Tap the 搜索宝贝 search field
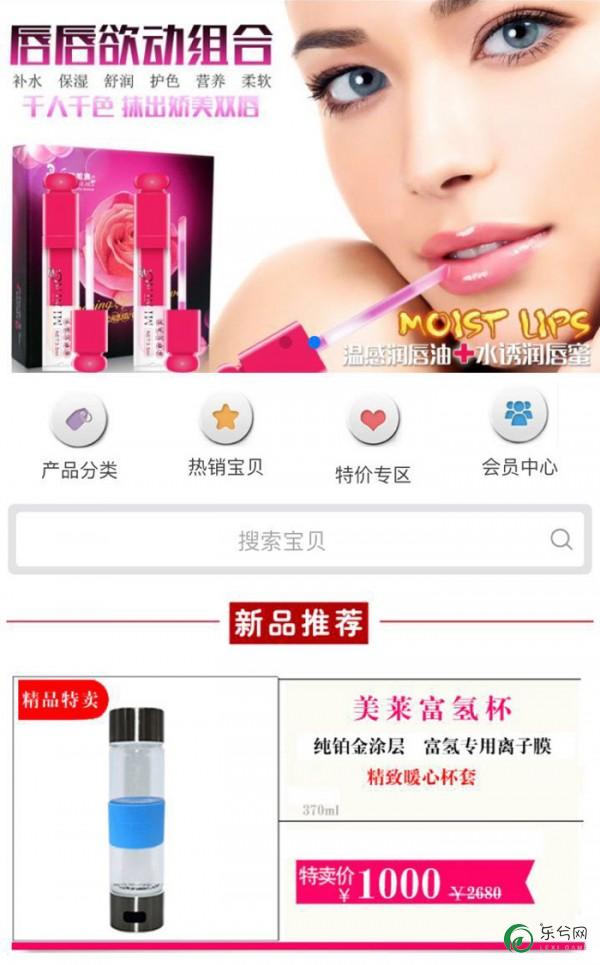This screenshot has width=600, height=965. 282,541
